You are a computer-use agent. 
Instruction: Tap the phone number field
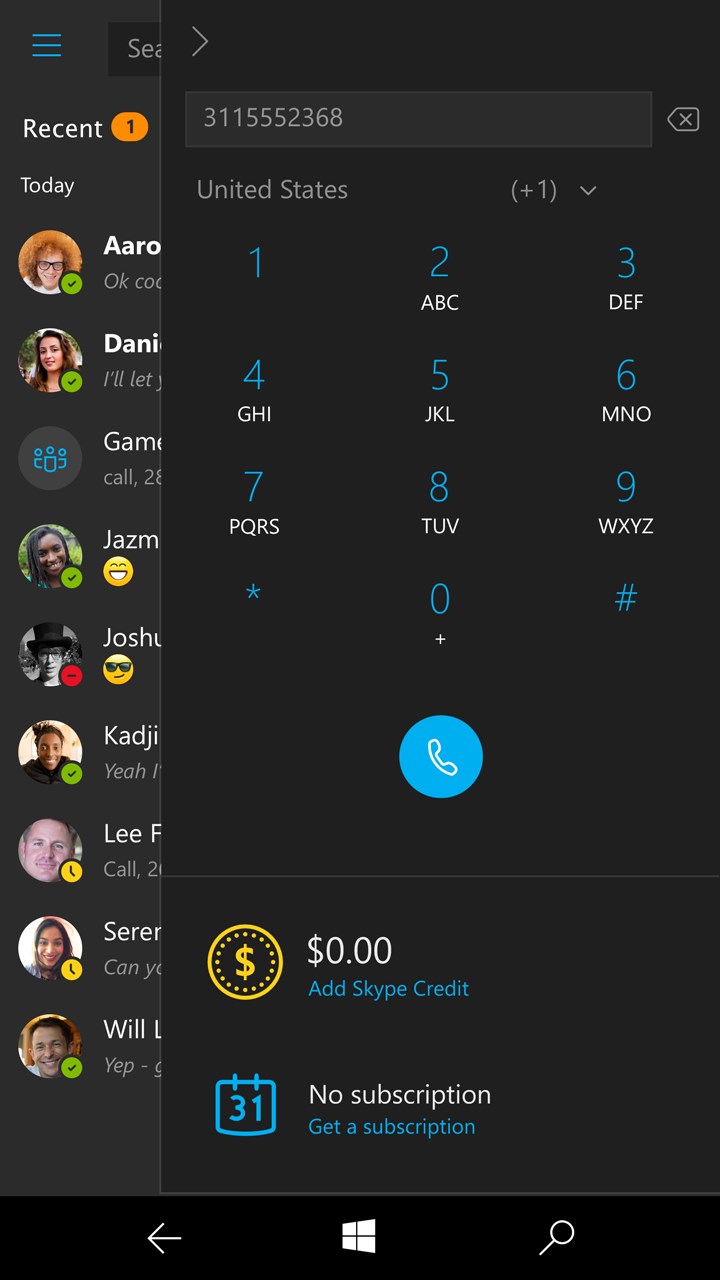pos(418,119)
